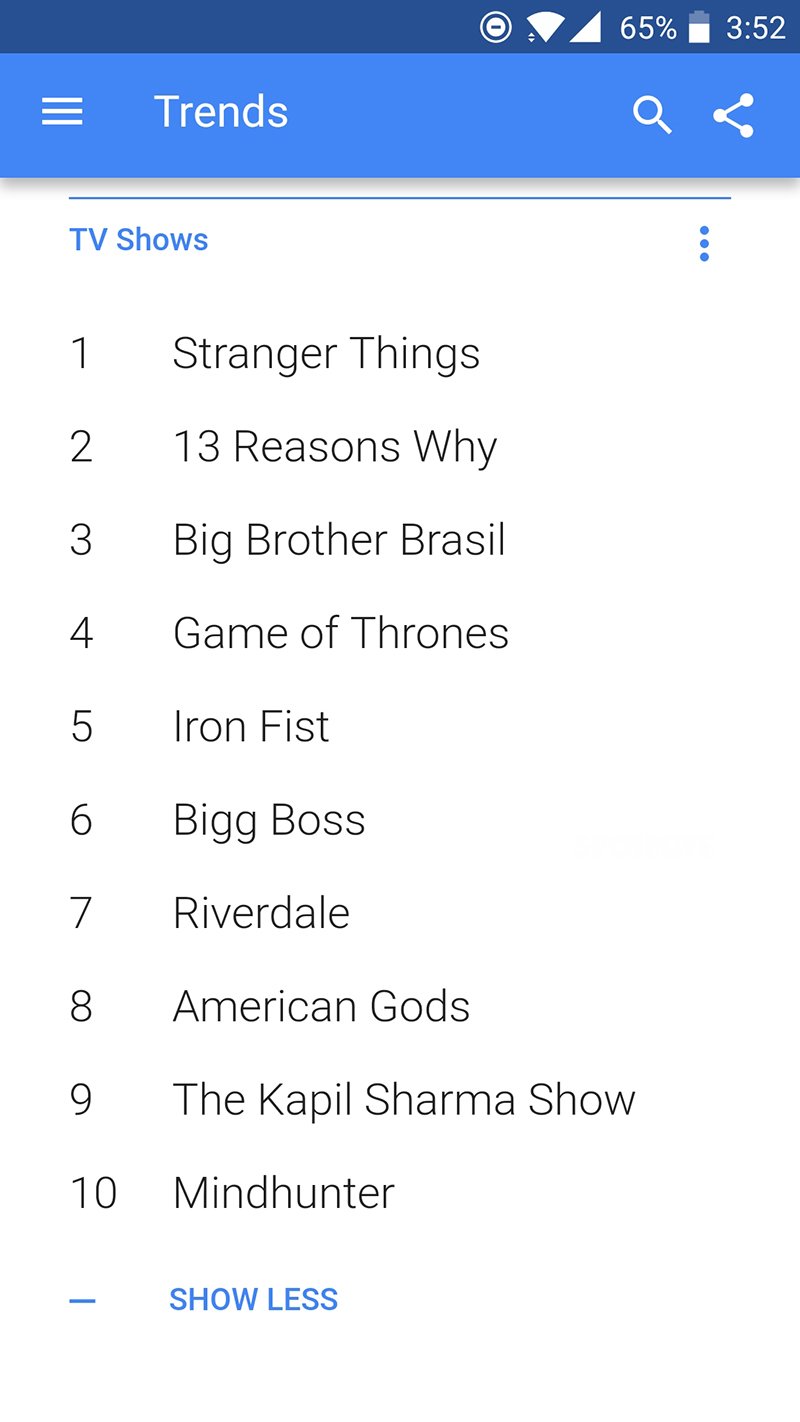Screen dimensions: 800x1422
Task: Tap the search magnifier icon
Action: click(652, 115)
